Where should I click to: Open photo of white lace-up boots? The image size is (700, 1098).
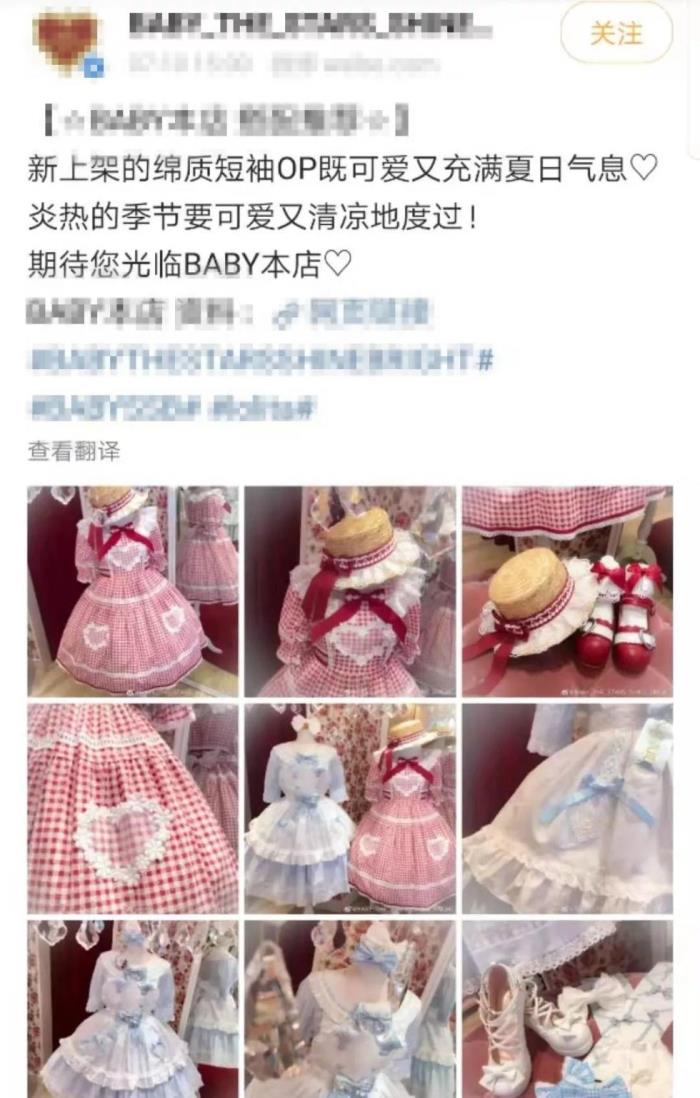(x=566, y=1008)
